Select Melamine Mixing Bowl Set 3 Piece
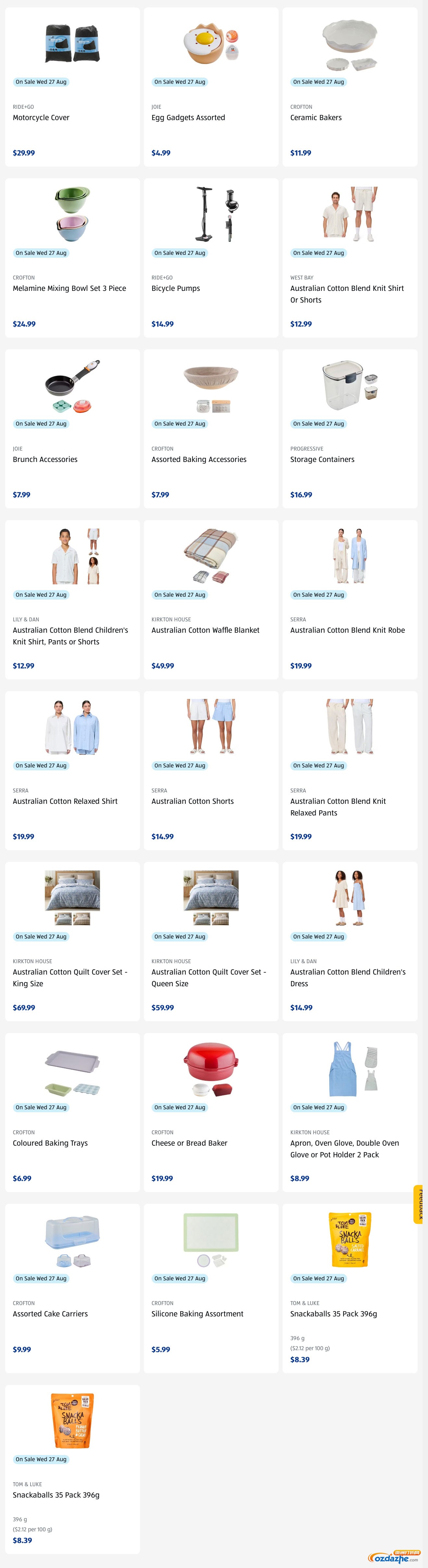The image size is (428, 1568). coord(69,289)
